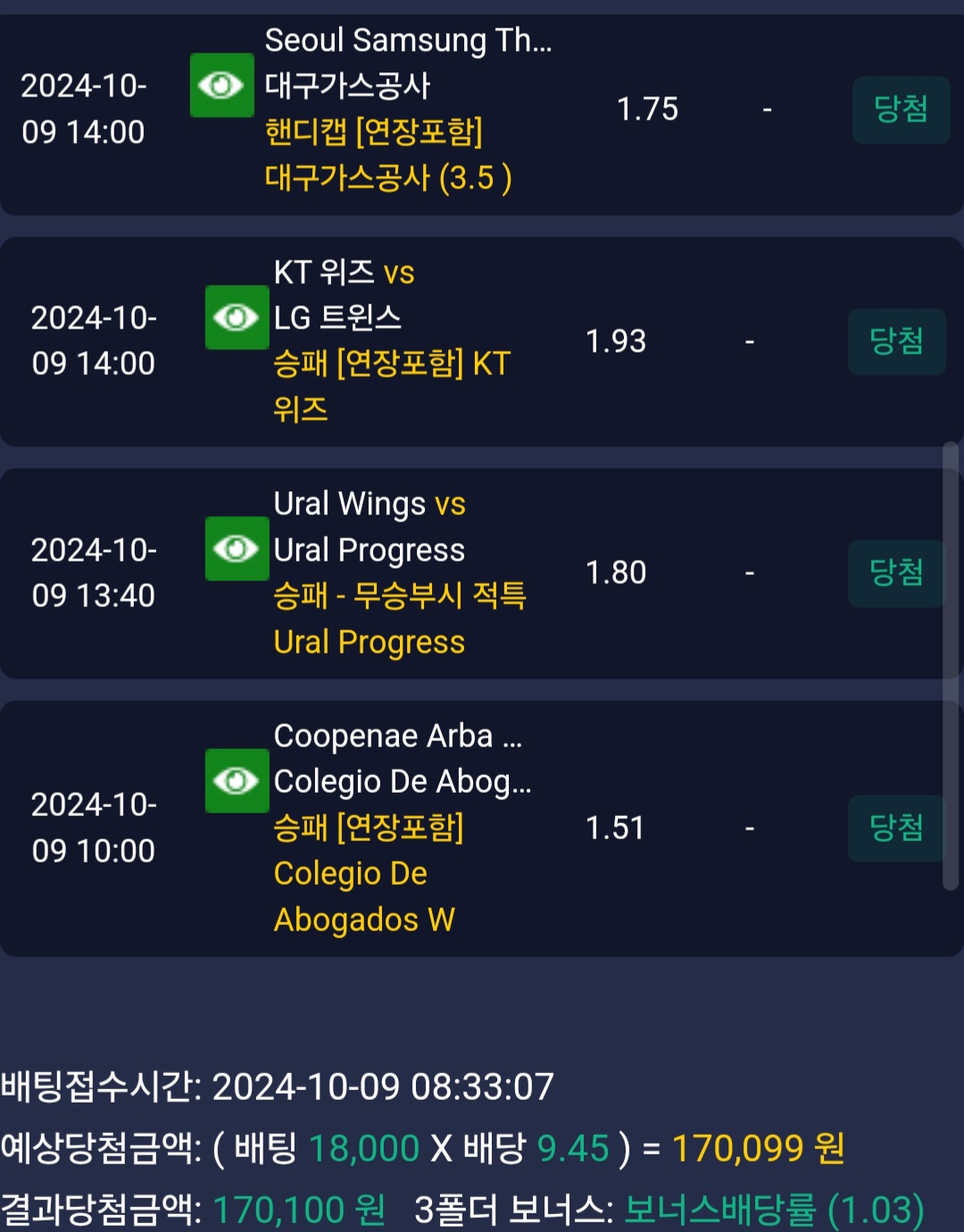Tap 당첨 on the 대구가스공사 handicap bet
964x1232 pixels.
pos(901,110)
